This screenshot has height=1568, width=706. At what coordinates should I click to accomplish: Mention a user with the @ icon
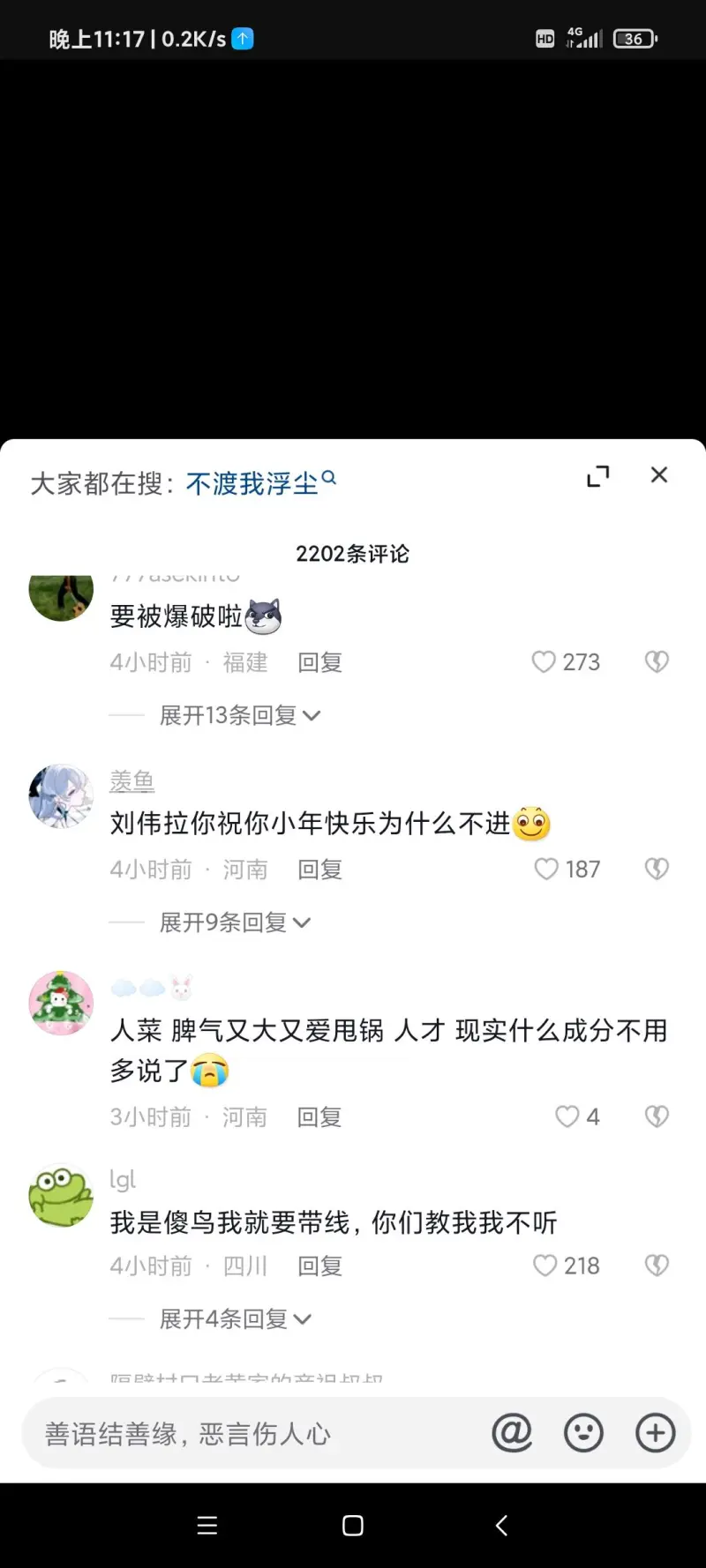pyautogui.click(x=512, y=1433)
